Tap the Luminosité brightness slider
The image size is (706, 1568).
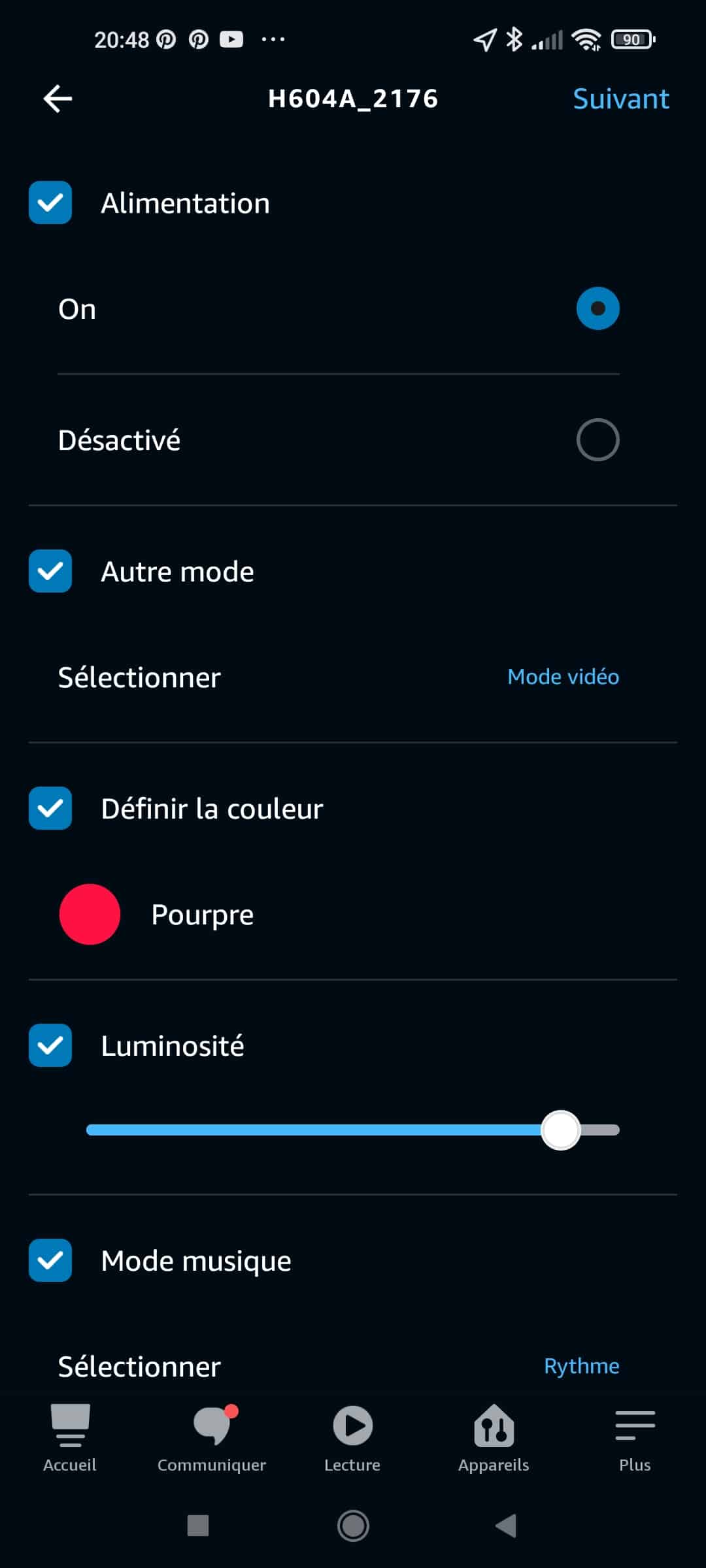coord(353,1130)
